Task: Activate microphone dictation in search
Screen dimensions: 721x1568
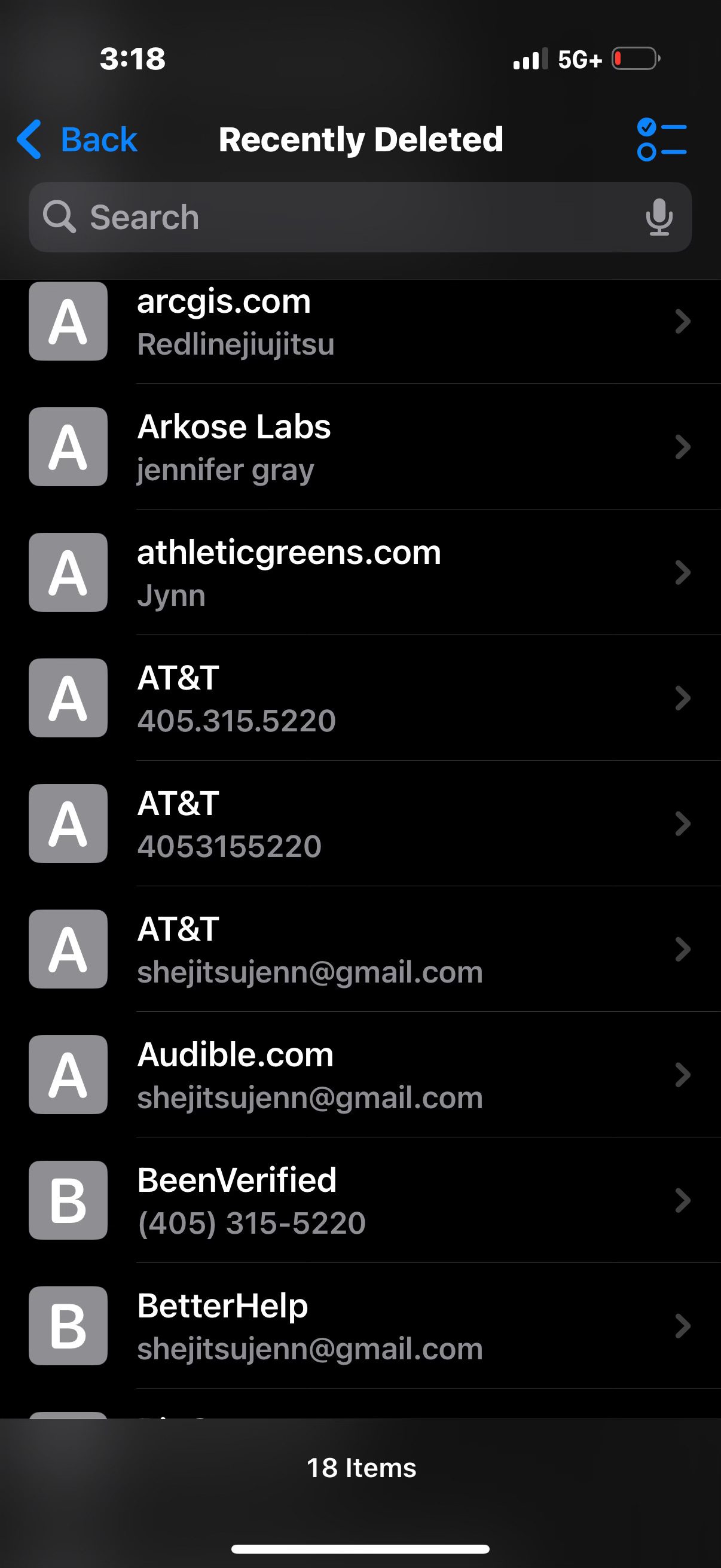Action: tap(659, 217)
